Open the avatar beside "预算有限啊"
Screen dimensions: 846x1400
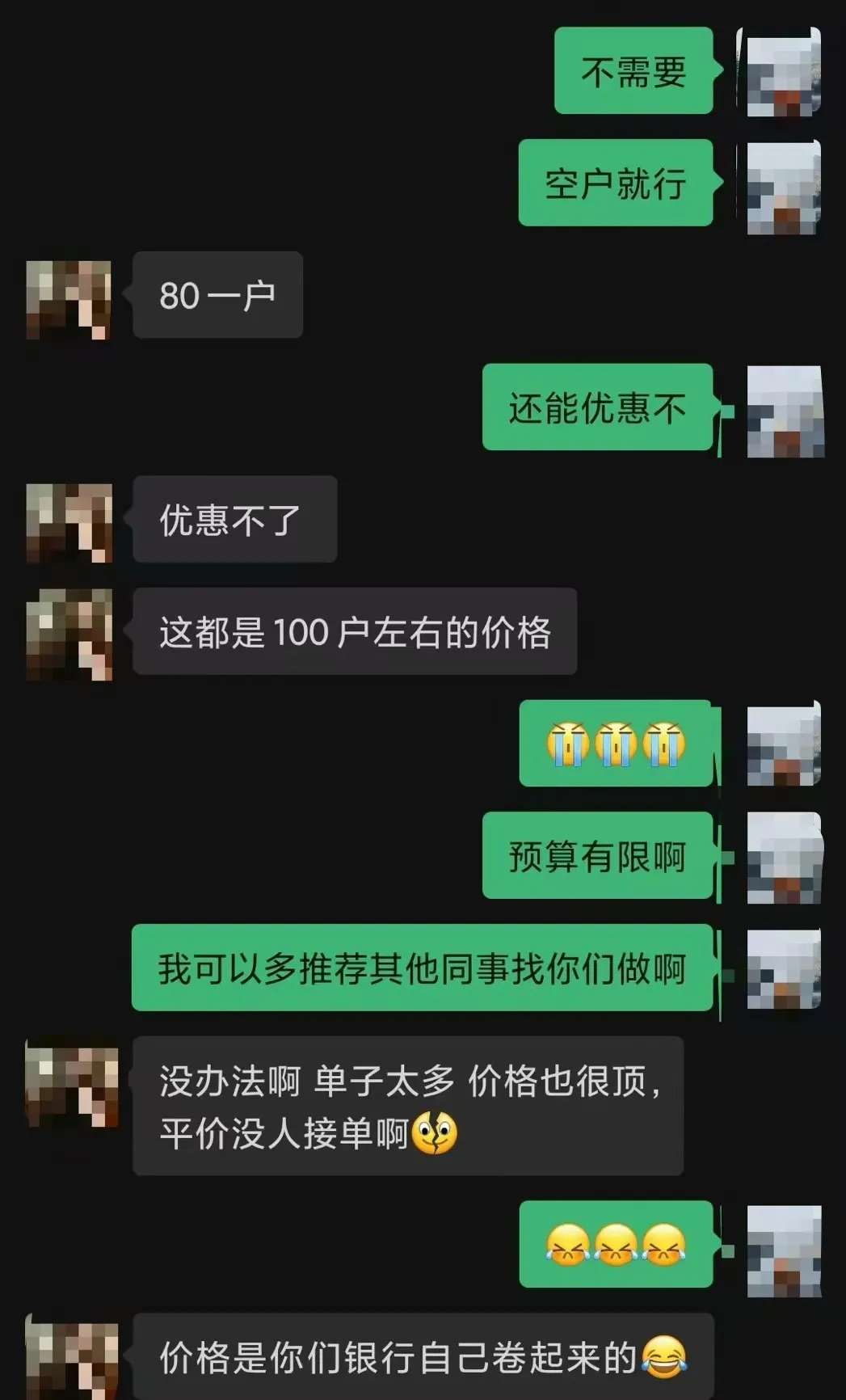[784, 858]
